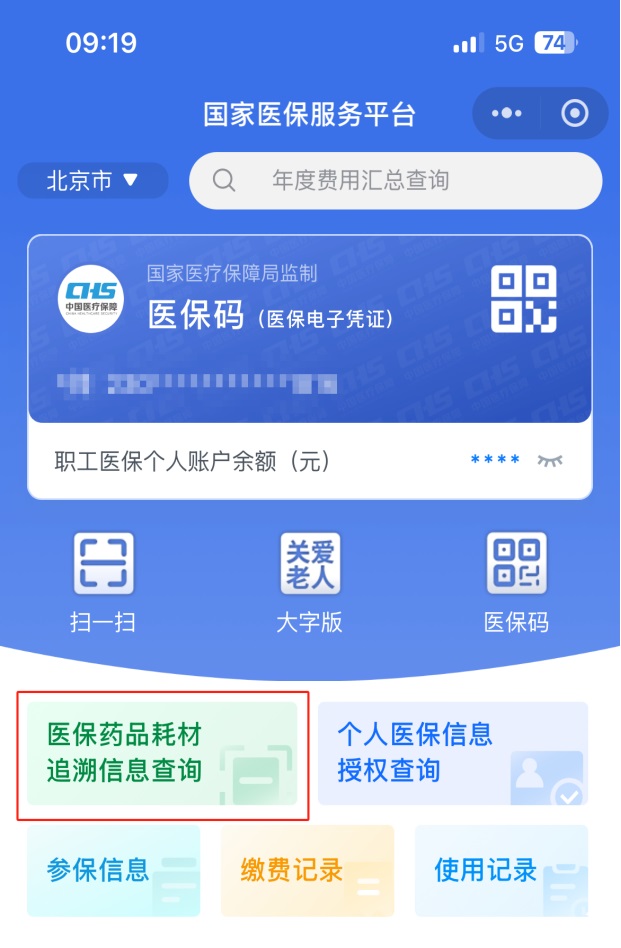Launch 扫一扫 scanner
Screen dimensions: 621x948
click(103, 582)
